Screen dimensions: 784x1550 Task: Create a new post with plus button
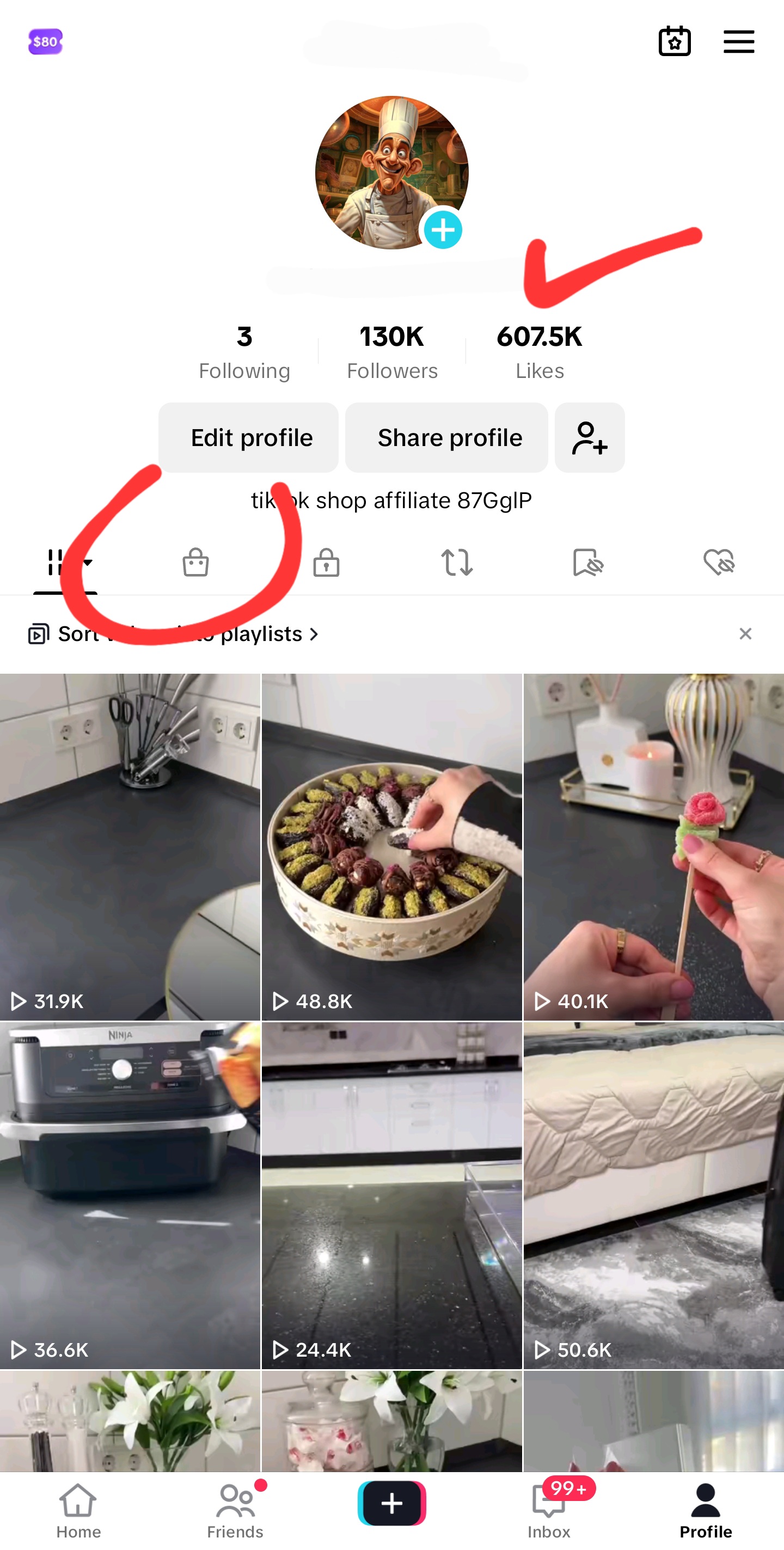pos(391,1504)
